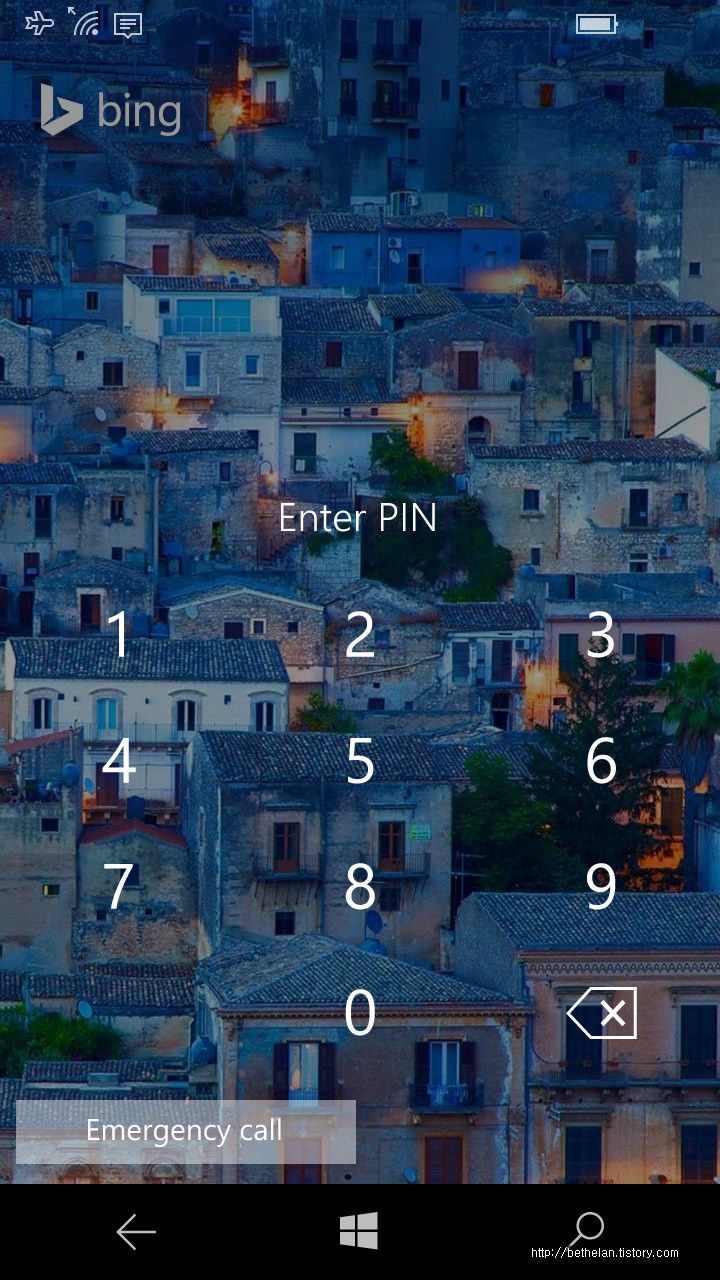
Task: Tap the number 8 key
Action: point(360,885)
